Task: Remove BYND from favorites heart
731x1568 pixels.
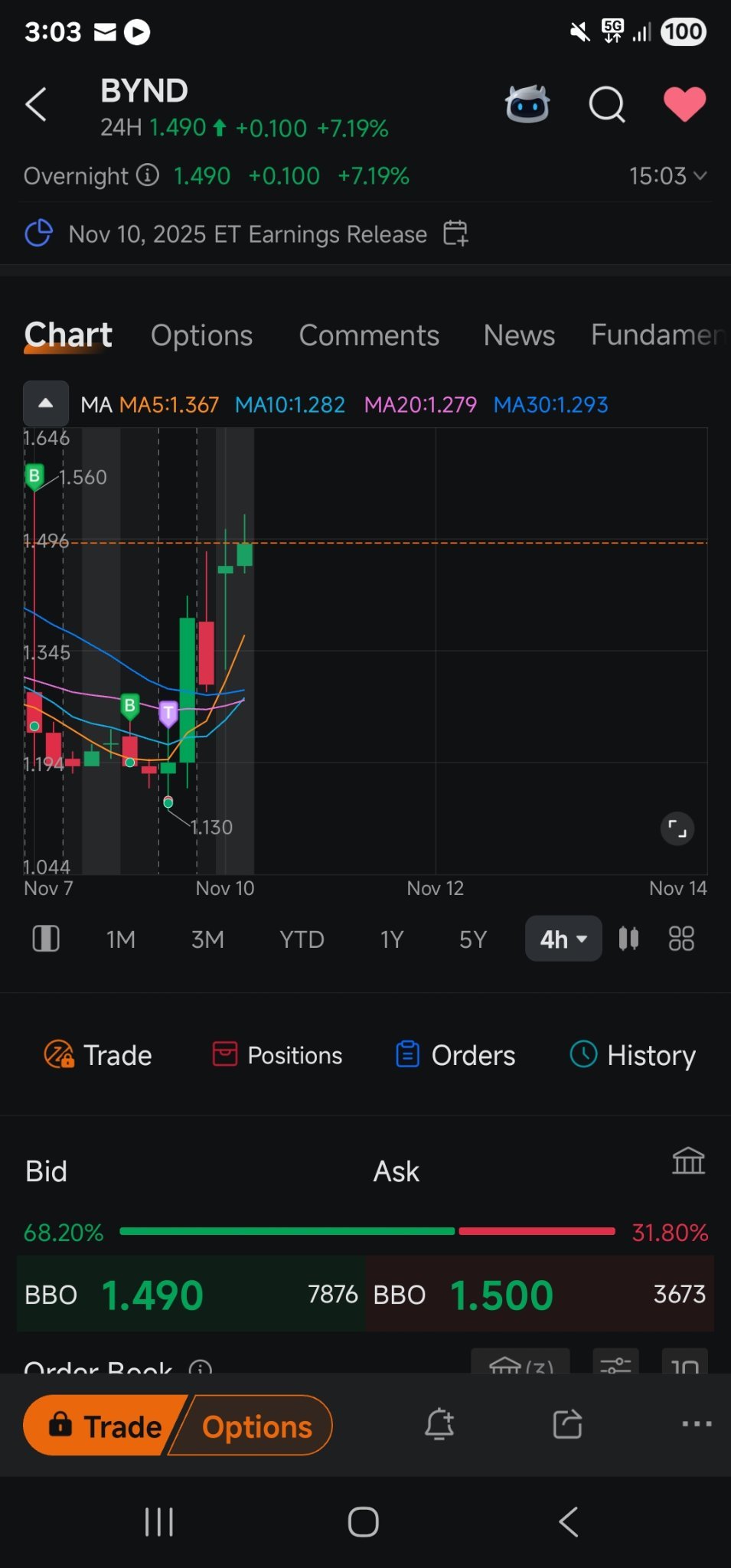Action: coord(684,104)
